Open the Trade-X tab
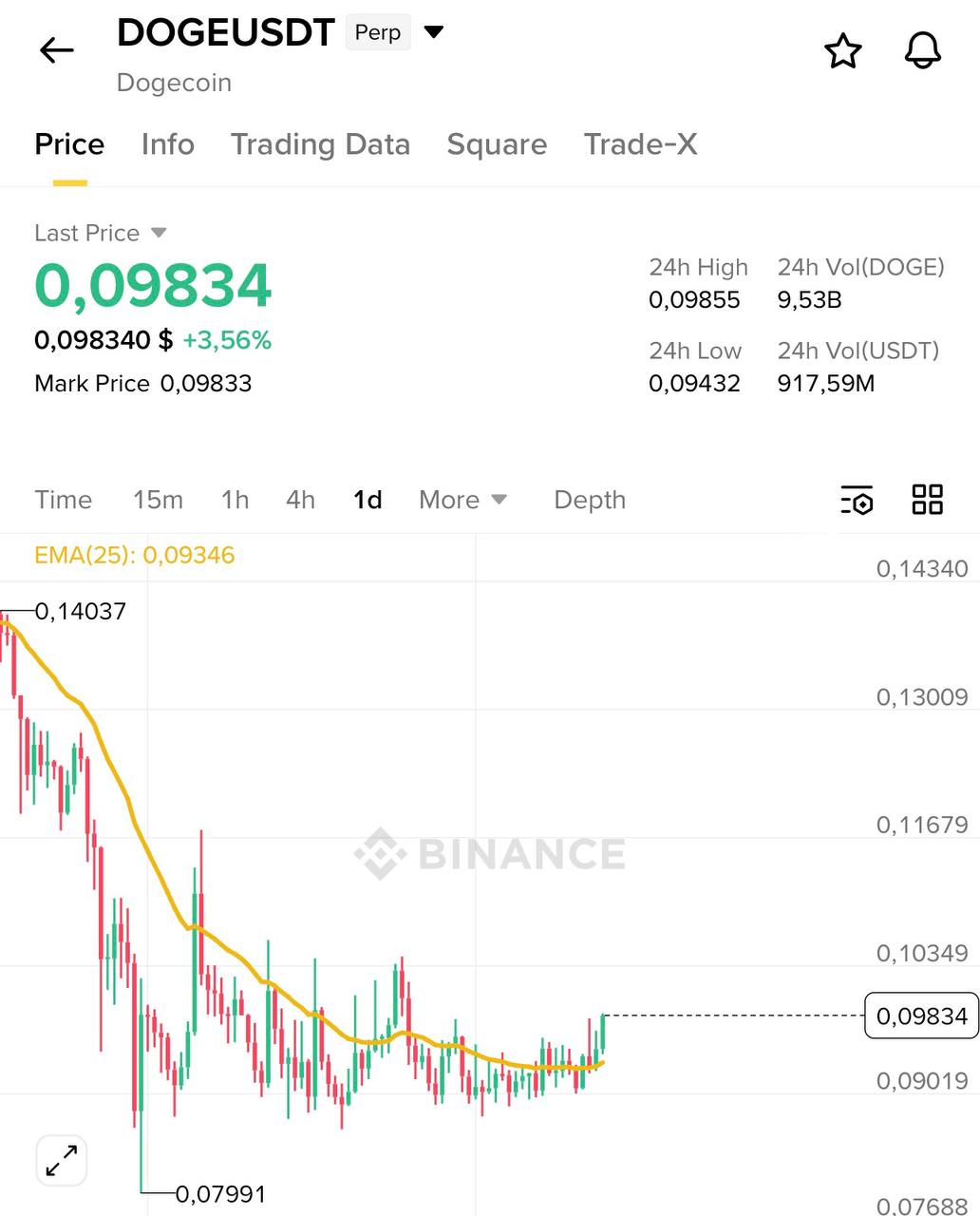This screenshot has height=1216, width=980. [640, 144]
